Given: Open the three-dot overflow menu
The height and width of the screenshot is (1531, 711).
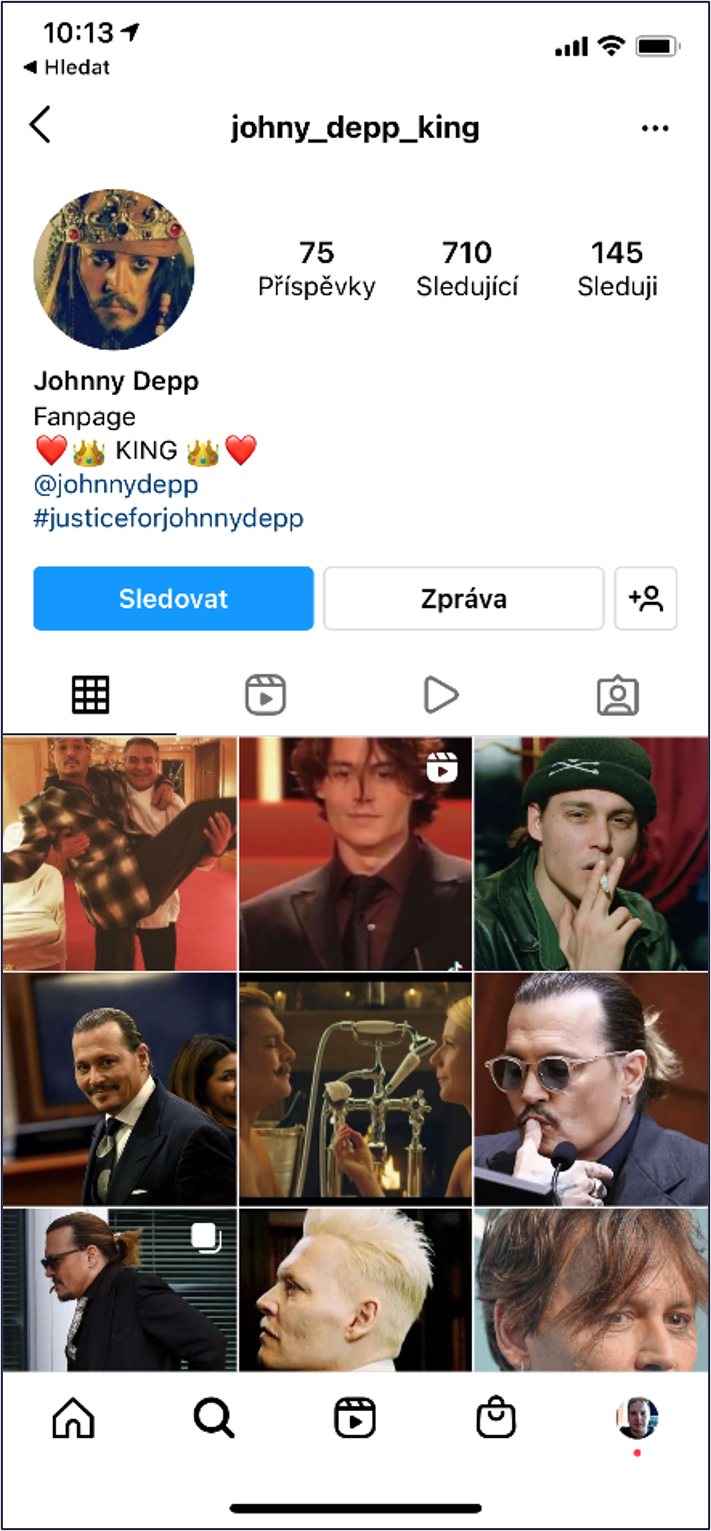Looking at the screenshot, I should pos(655,128).
